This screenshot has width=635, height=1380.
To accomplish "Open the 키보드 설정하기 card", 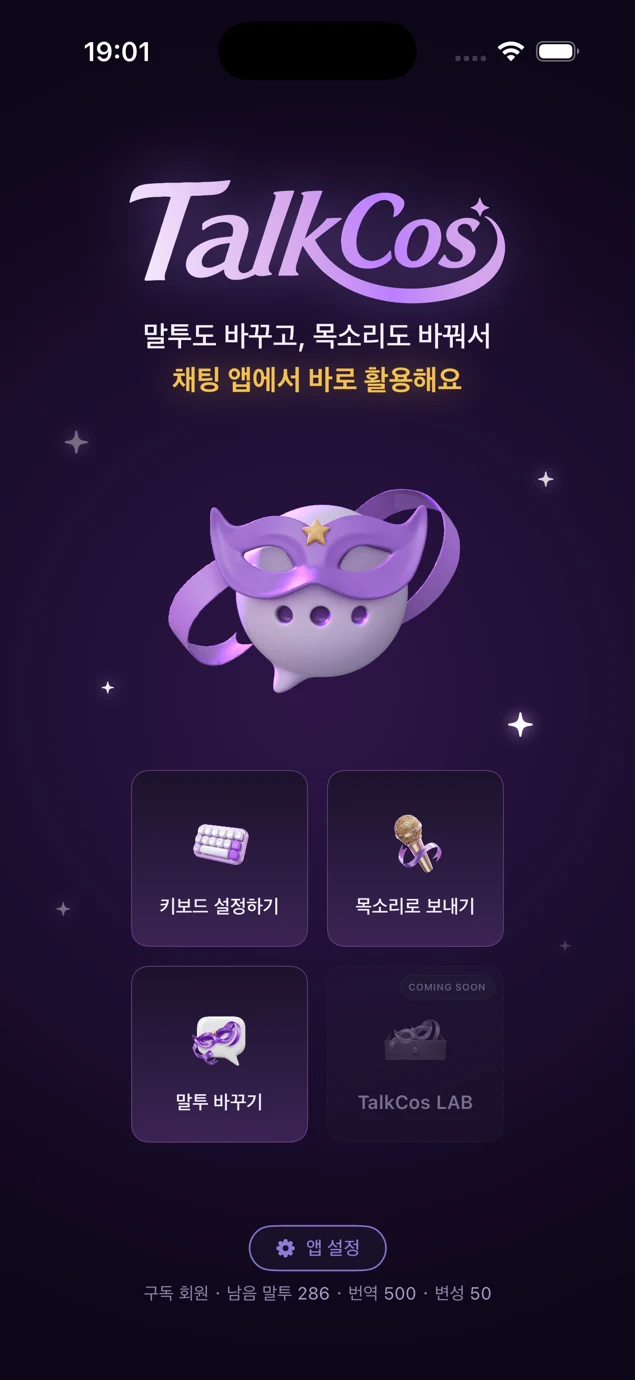I will point(219,858).
